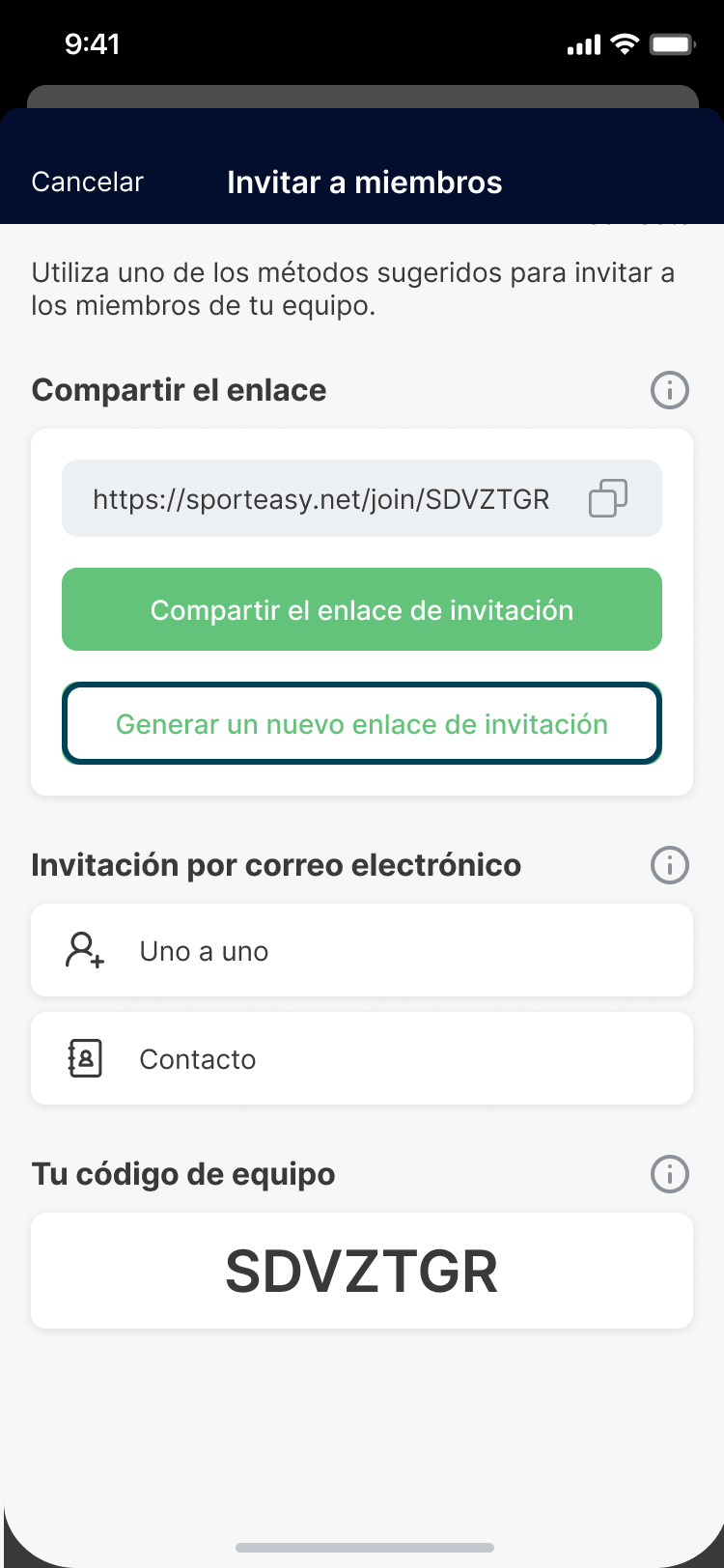Tap the battery indicator in the status bar

672,43
